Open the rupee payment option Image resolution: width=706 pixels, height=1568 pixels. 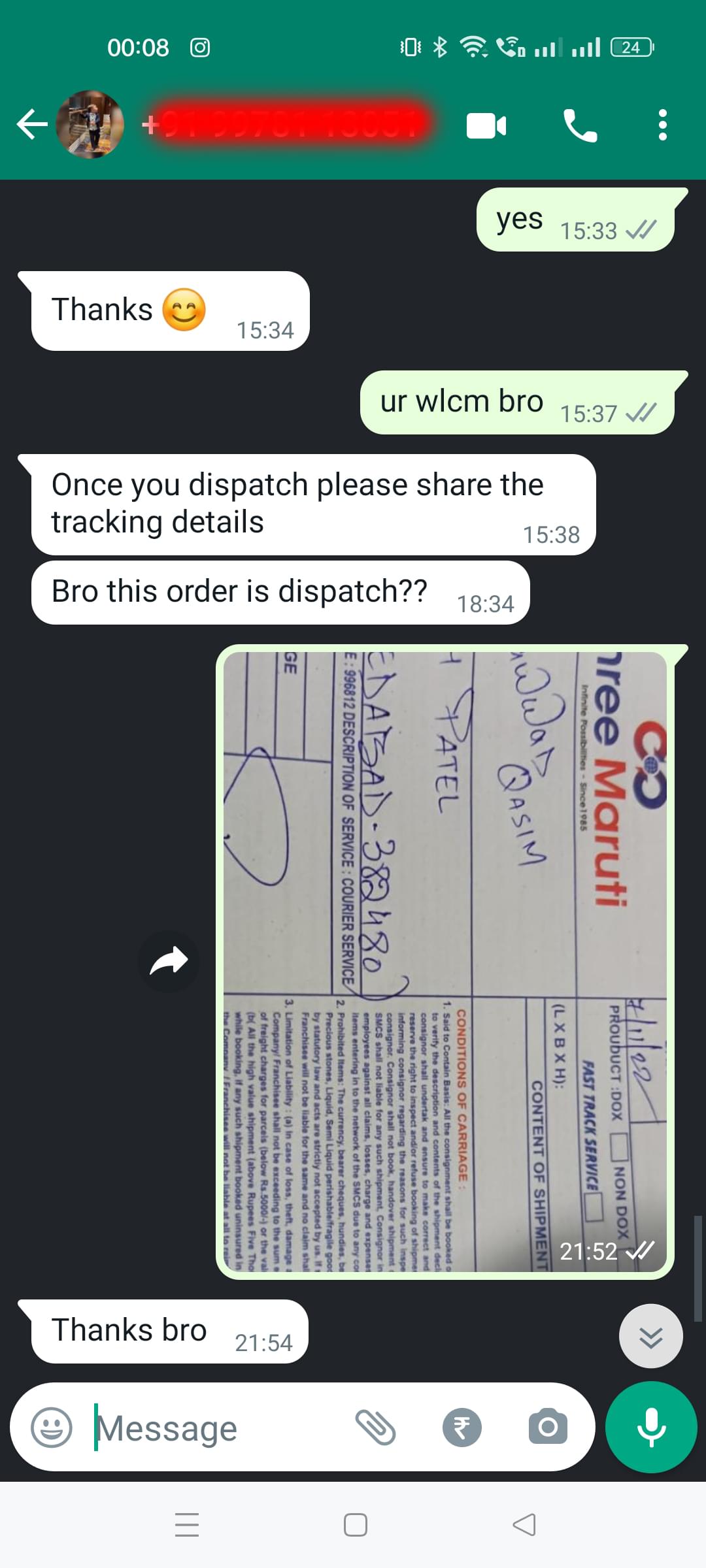462,1428
